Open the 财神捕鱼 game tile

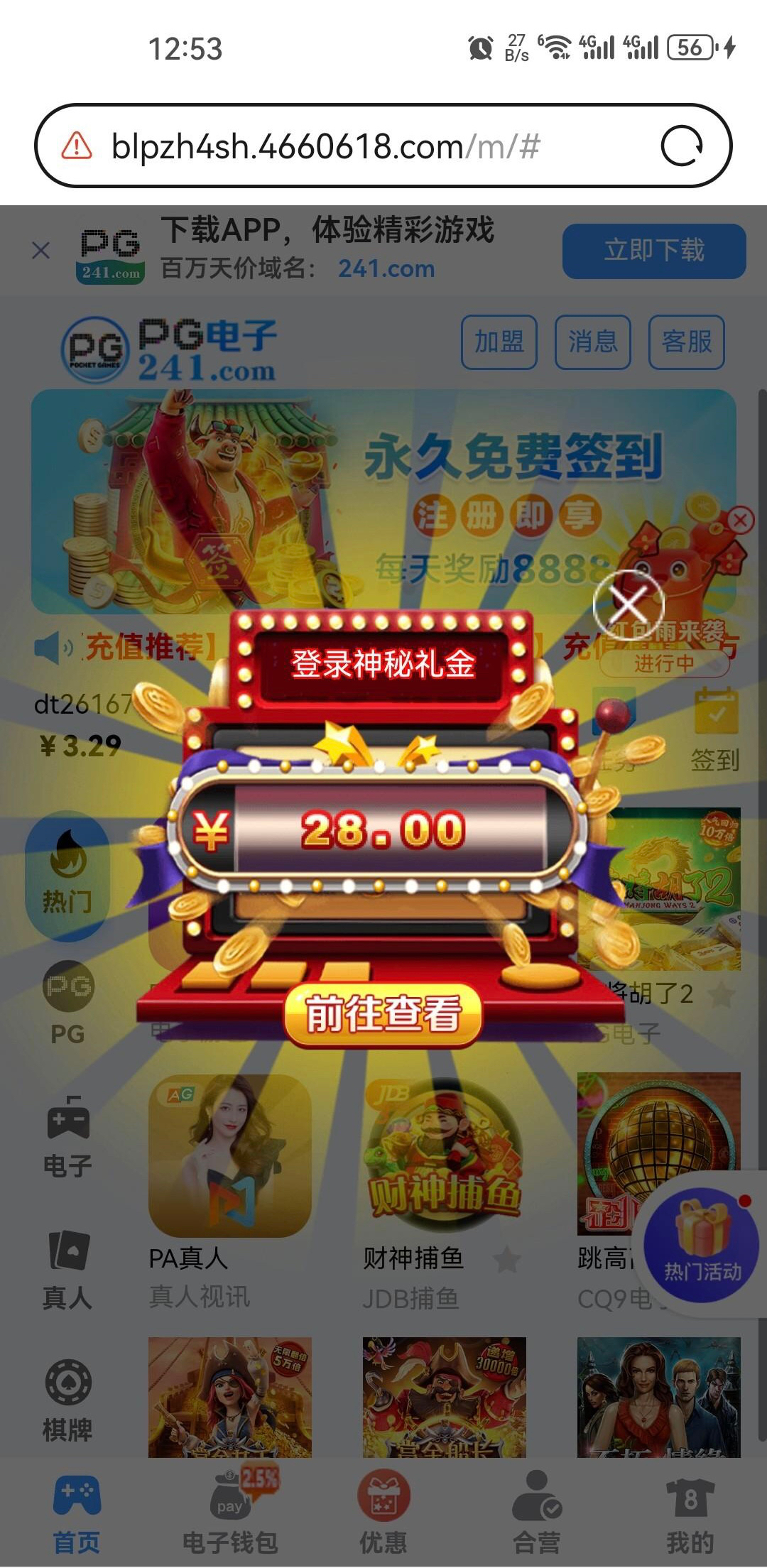click(x=444, y=1156)
